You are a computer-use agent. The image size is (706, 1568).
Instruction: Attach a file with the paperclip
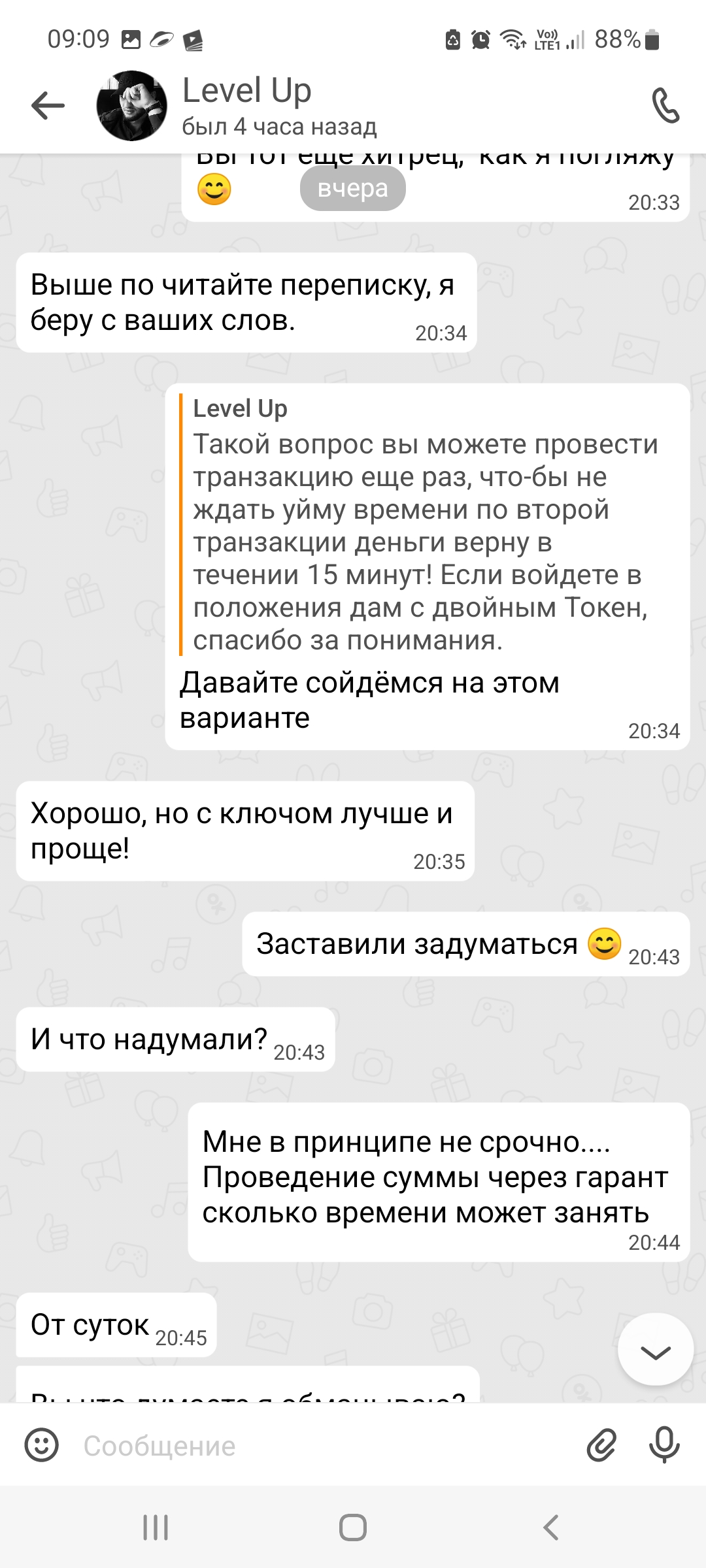(x=601, y=1445)
